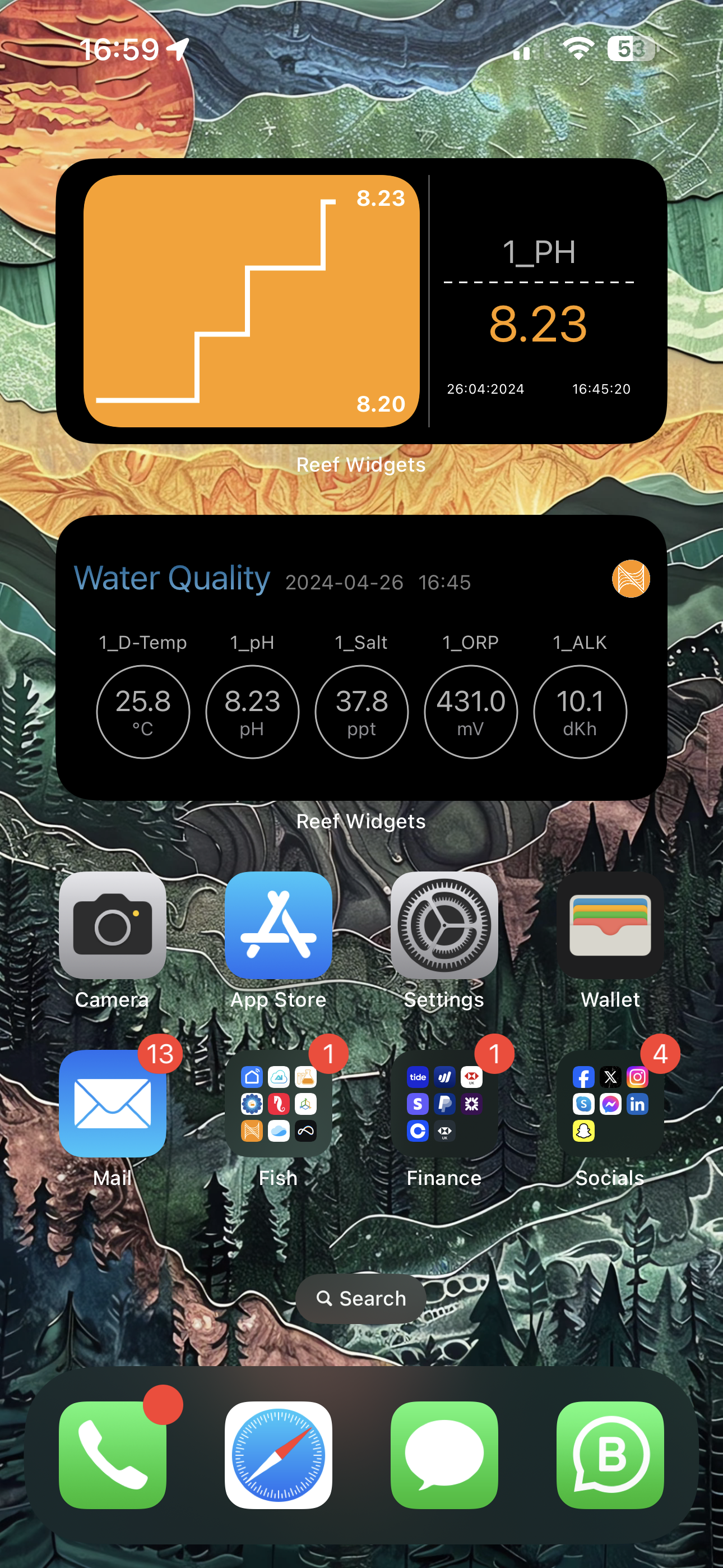The image size is (723, 1568).
Task: Open the Wallet app
Action: point(610,925)
